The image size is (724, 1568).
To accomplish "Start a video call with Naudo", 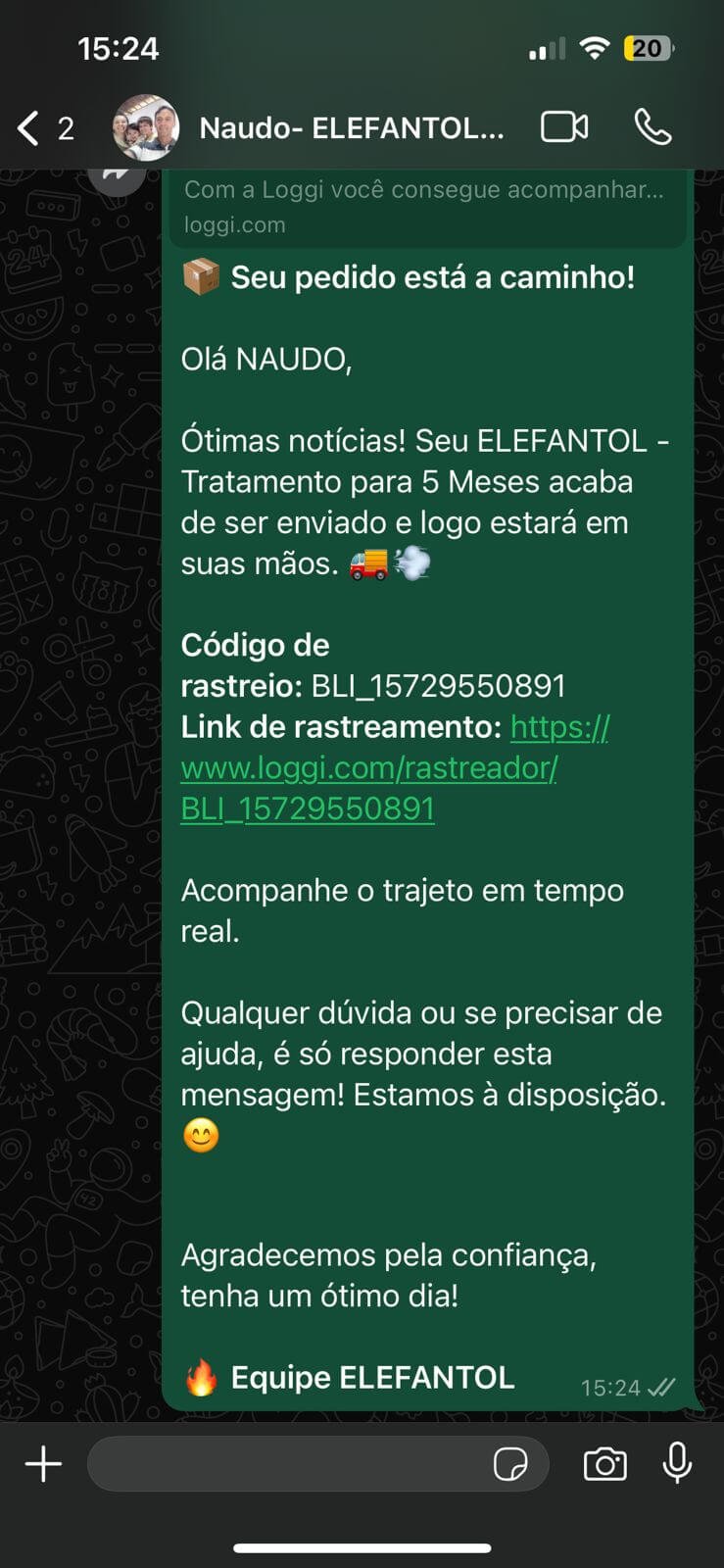I will tap(564, 127).
